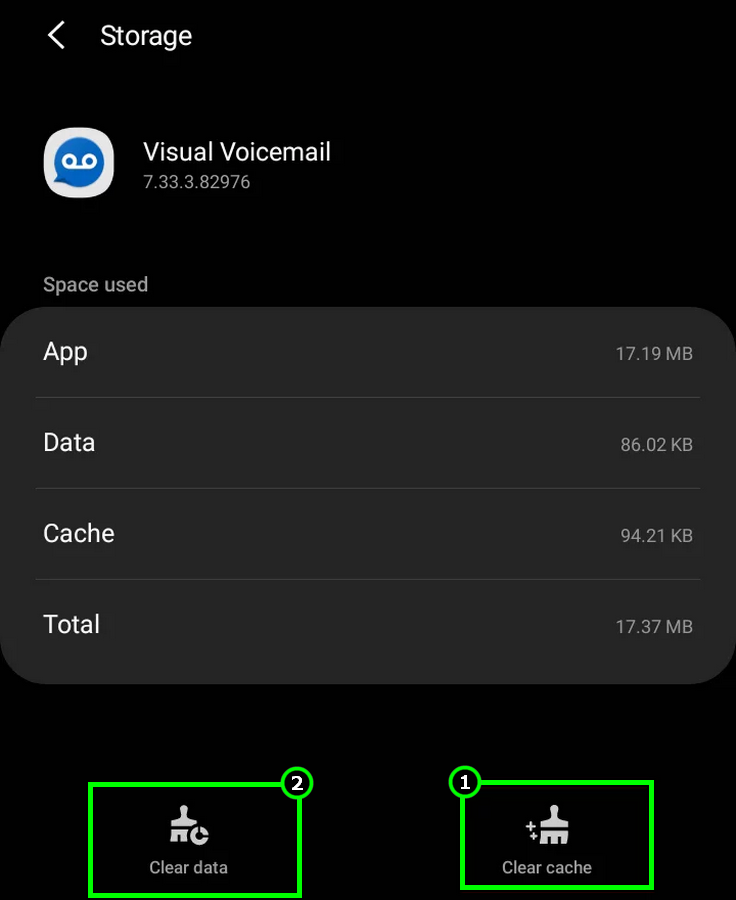Select the Cache row showing 94.21 KB
Image resolution: width=736 pixels, height=900 pixels.
coord(368,534)
